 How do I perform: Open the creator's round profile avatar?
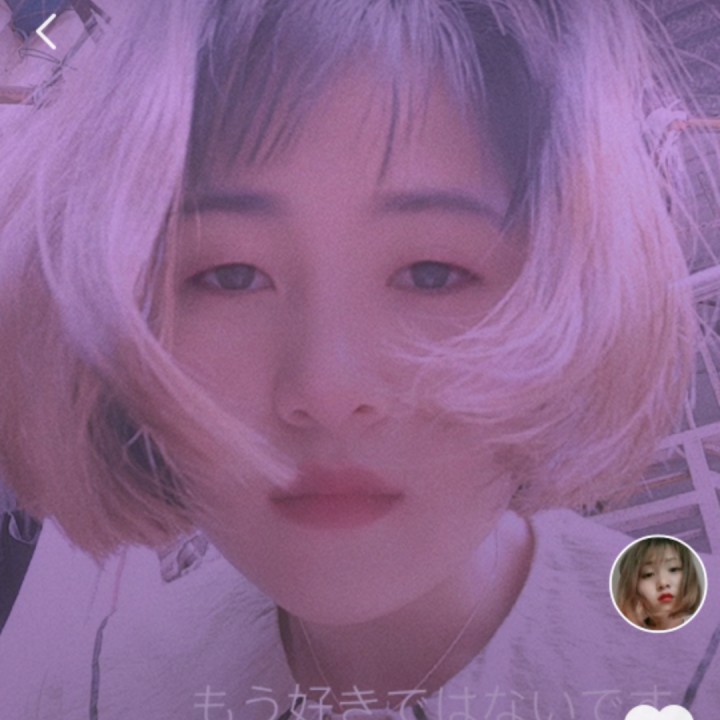click(x=657, y=583)
